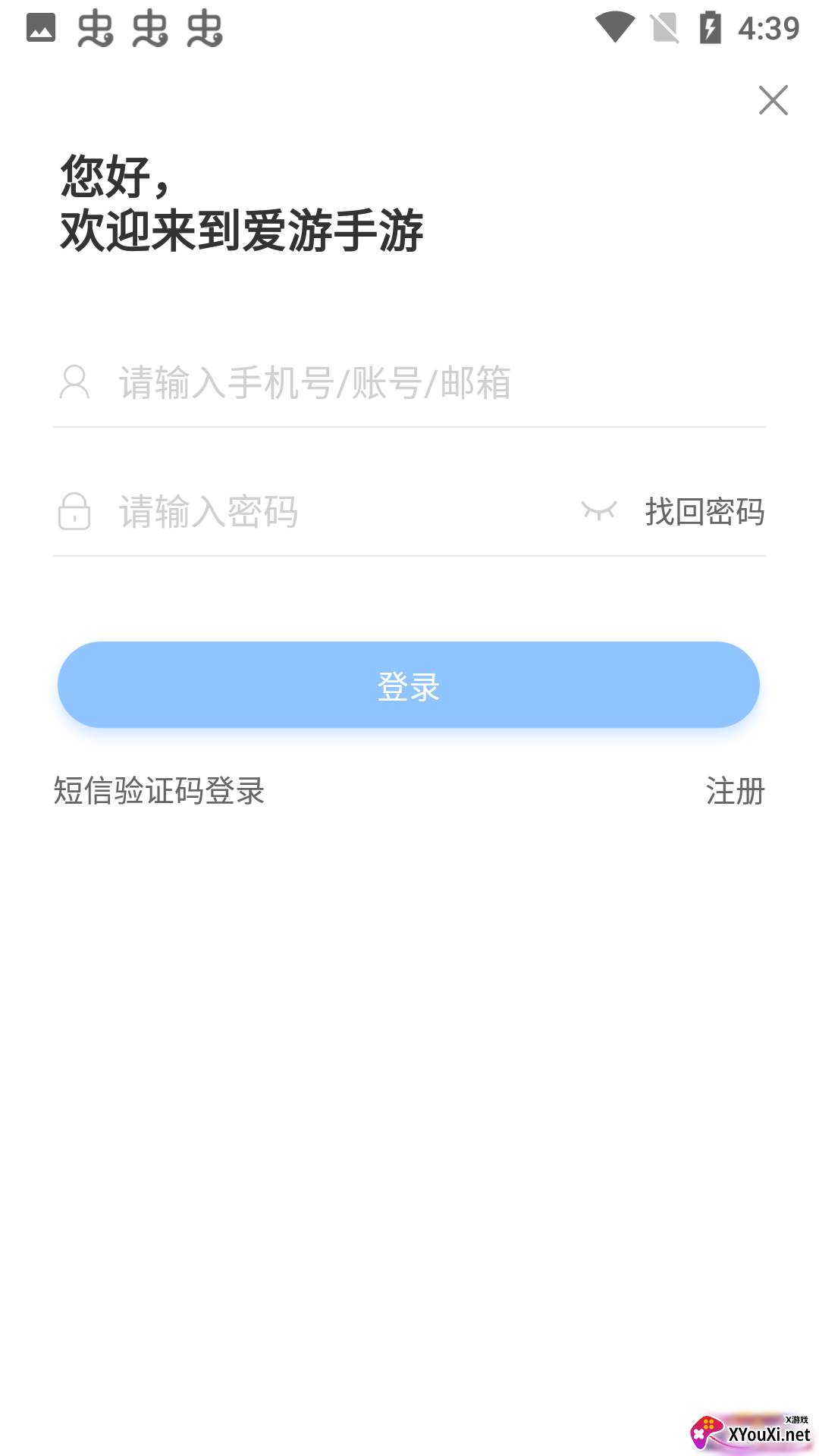Screen dimensions: 819x1456
Task: Close the login screen
Action: coord(773,100)
